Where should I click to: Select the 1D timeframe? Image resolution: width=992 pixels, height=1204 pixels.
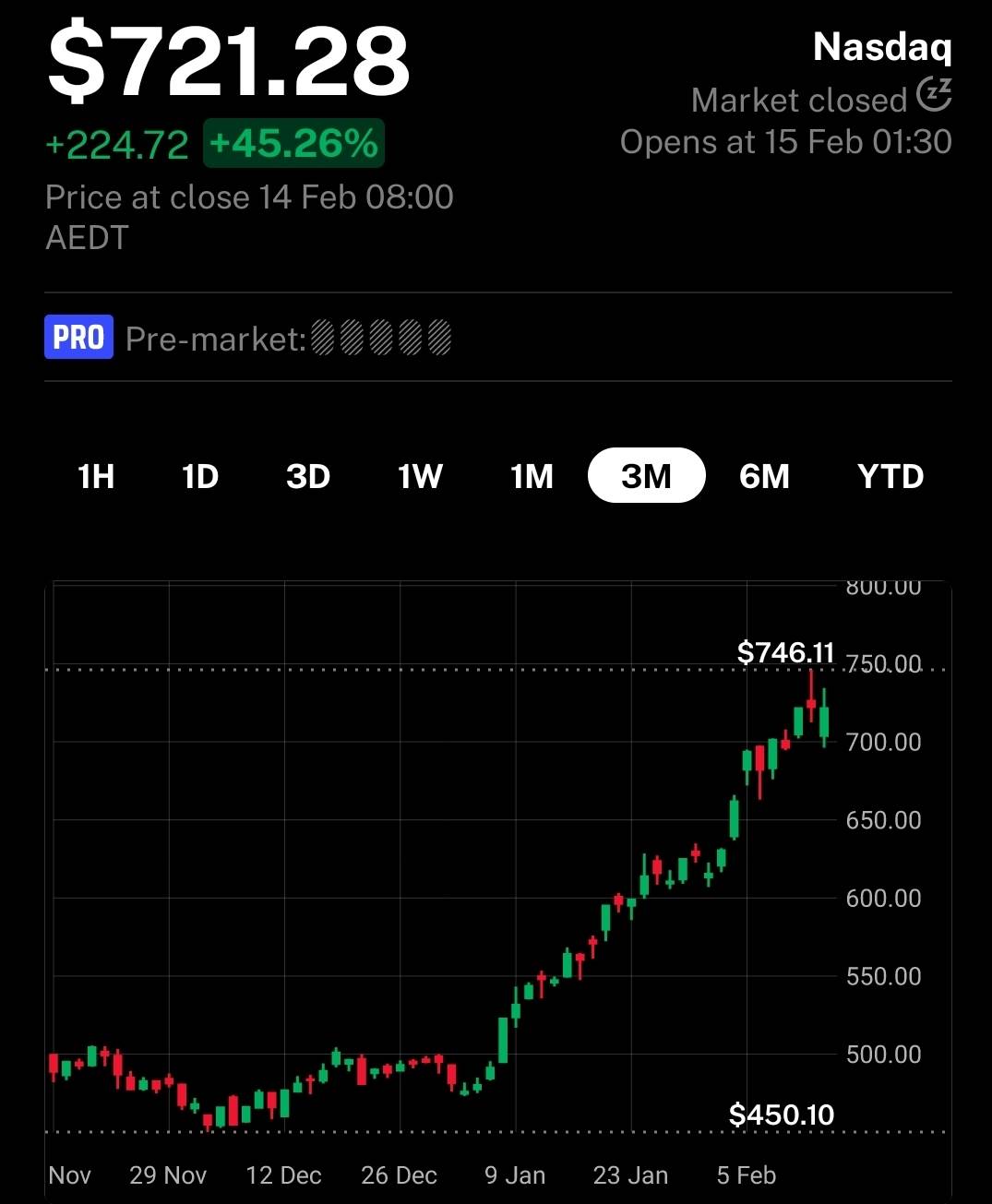[x=200, y=476]
